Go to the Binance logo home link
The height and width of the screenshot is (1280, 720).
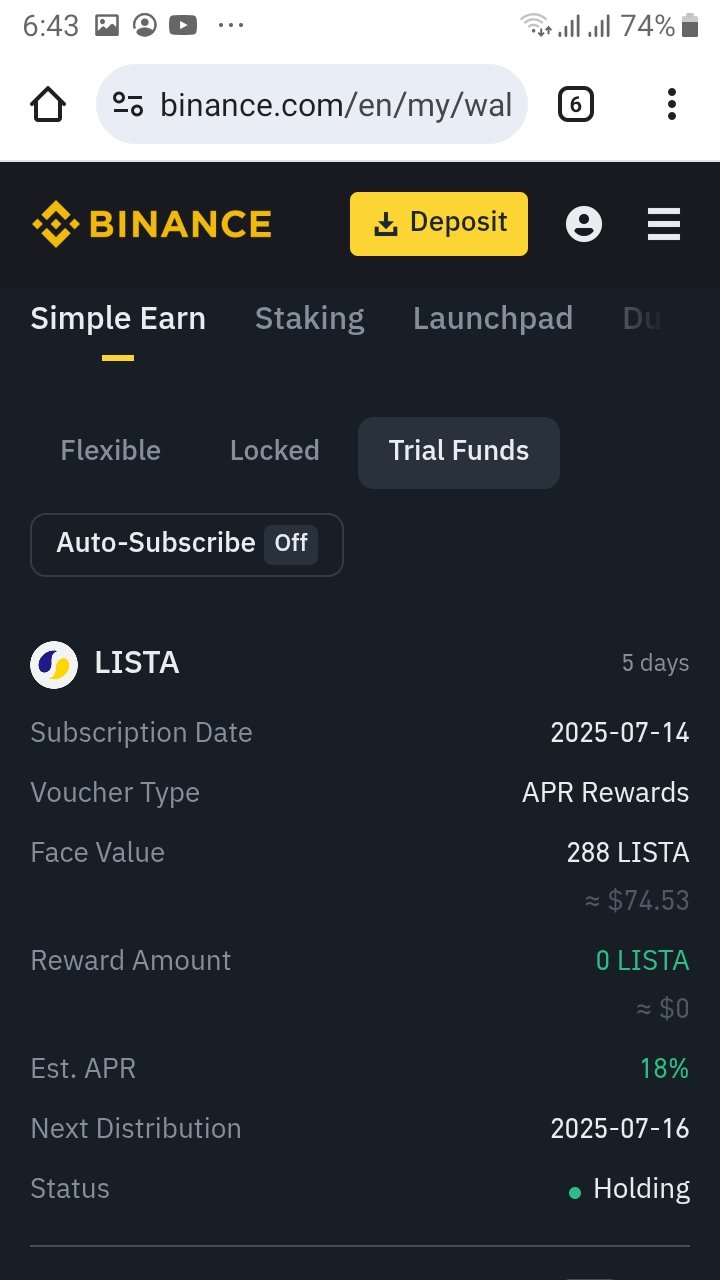point(151,224)
